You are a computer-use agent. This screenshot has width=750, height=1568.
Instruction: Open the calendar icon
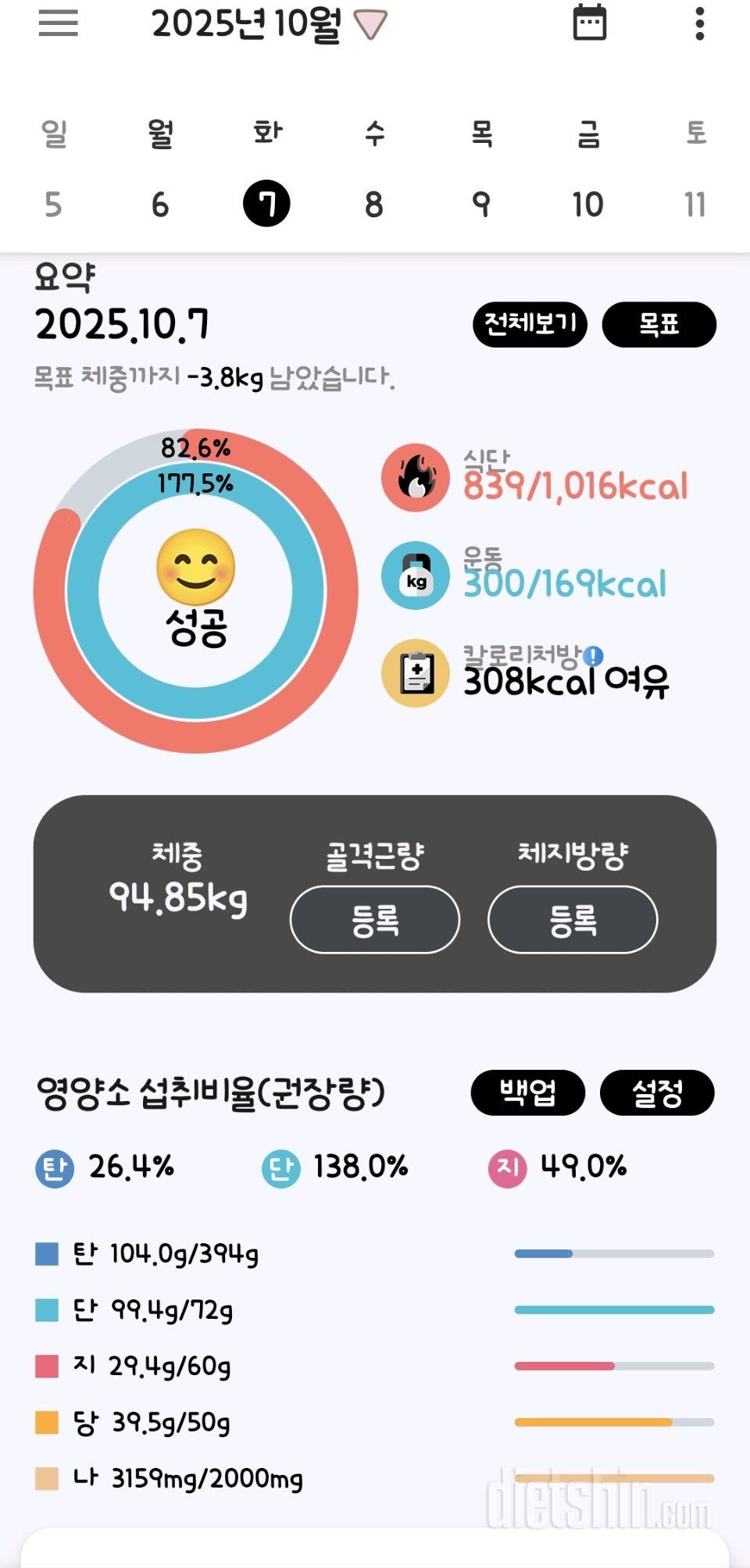(590, 23)
